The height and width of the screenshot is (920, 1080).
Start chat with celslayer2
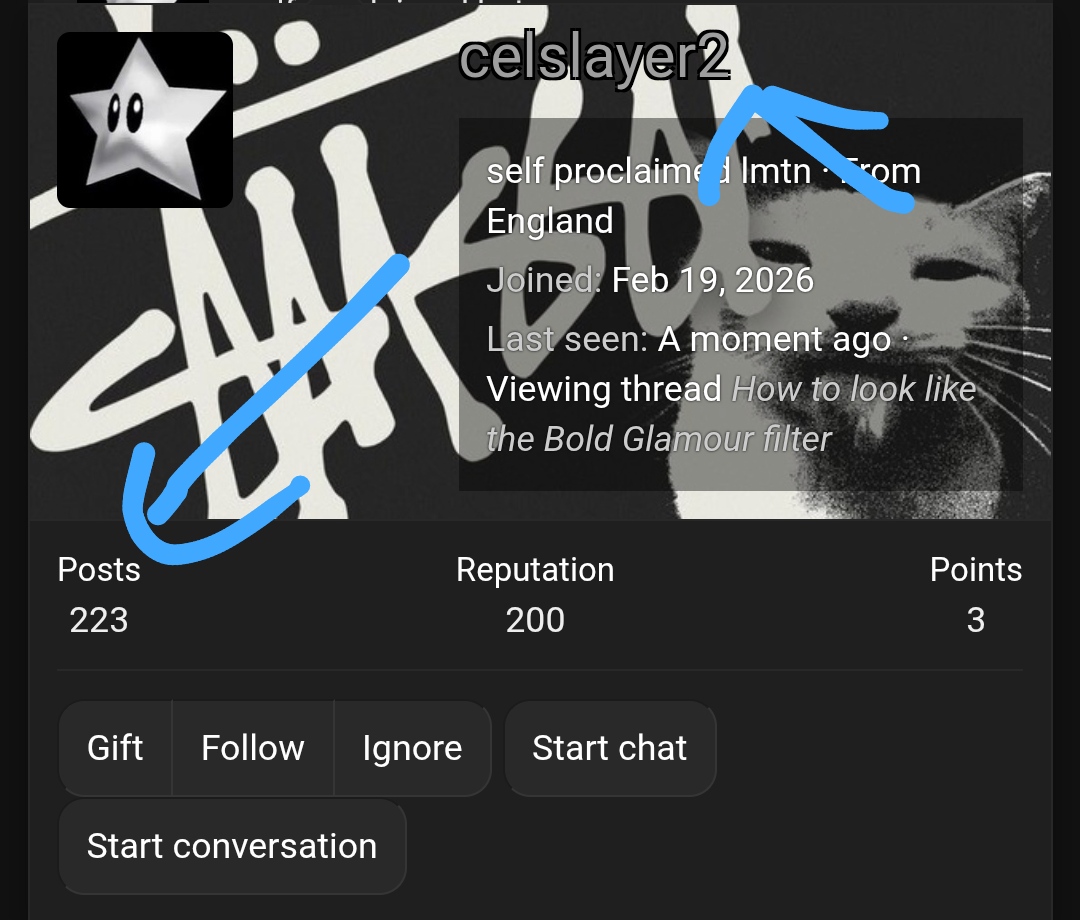click(609, 748)
